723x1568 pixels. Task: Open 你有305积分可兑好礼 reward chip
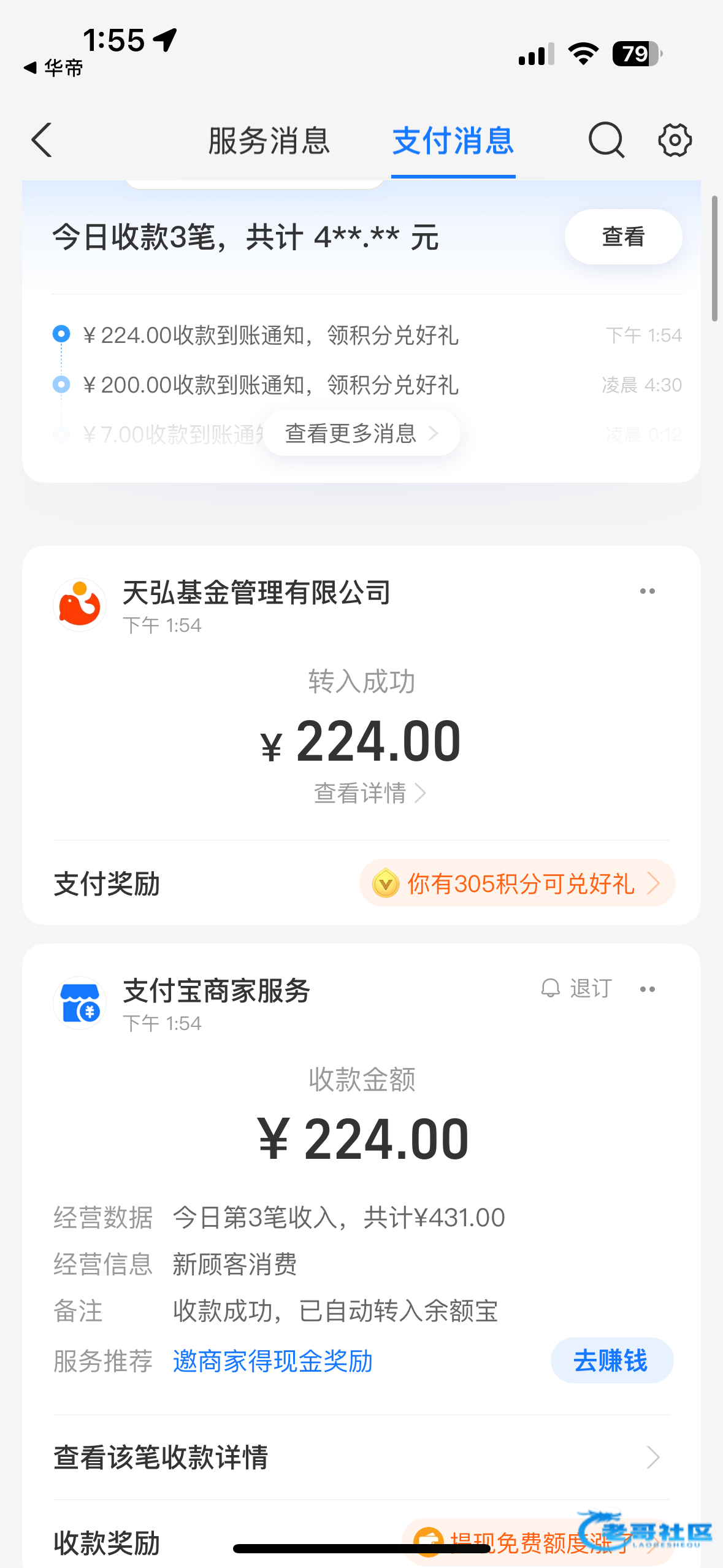tap(517, 884)
